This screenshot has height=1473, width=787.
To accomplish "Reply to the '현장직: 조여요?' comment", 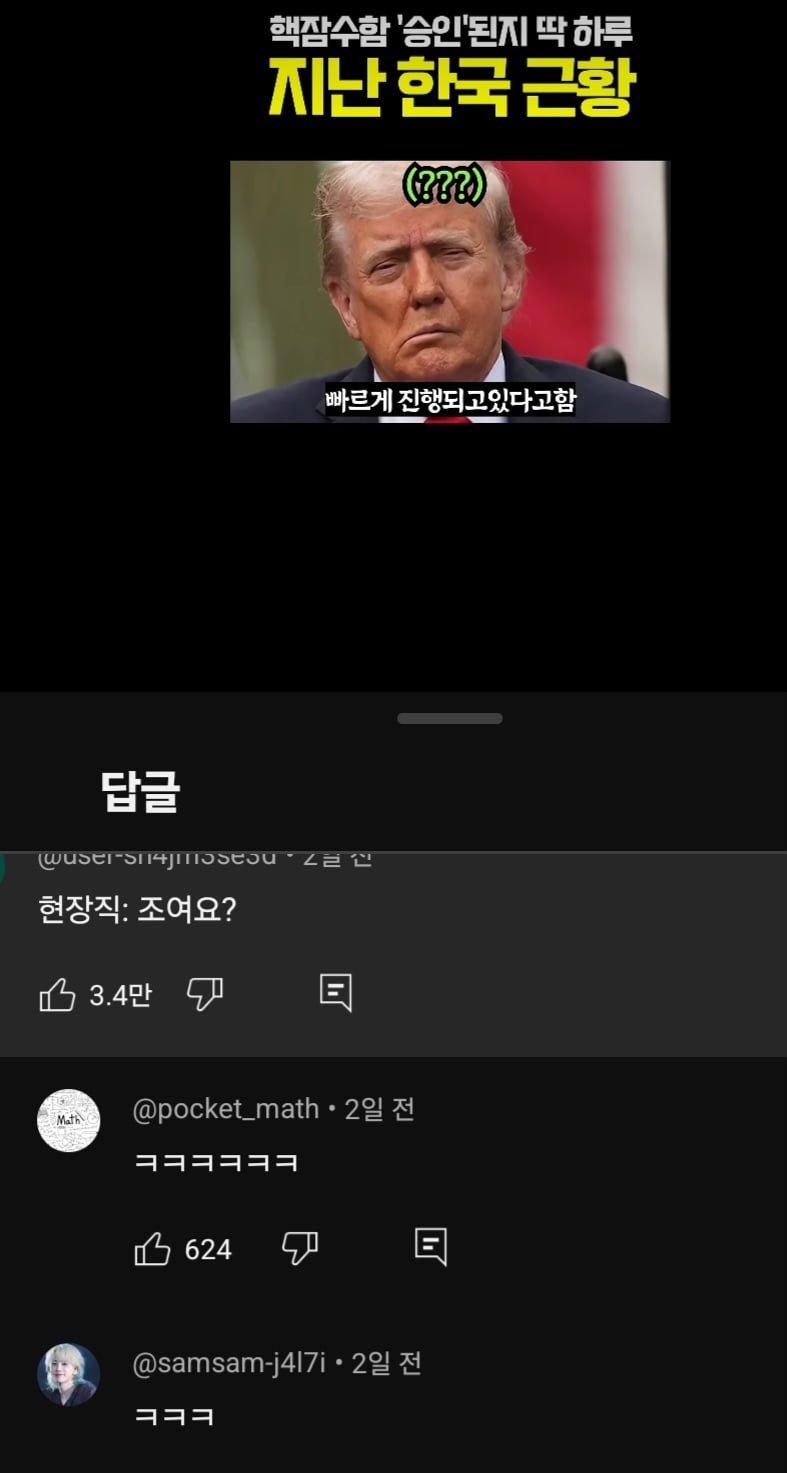I will 335,992.
